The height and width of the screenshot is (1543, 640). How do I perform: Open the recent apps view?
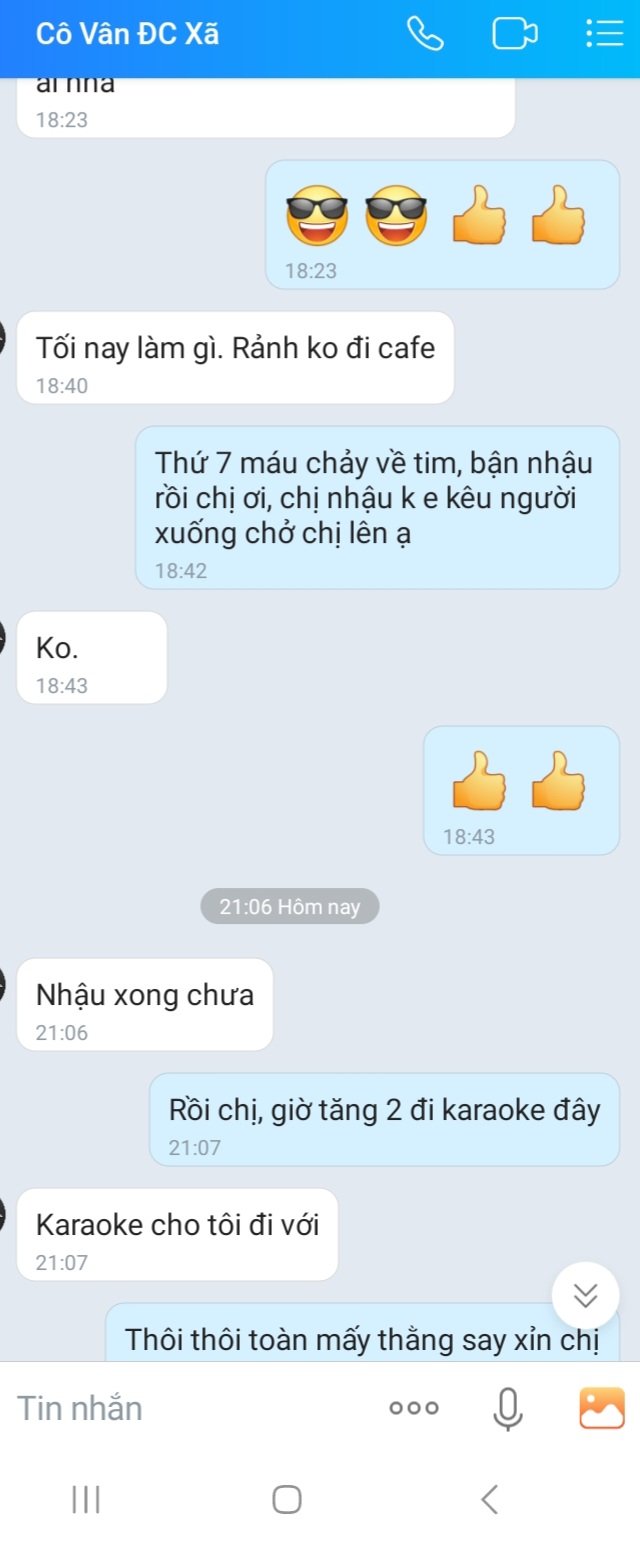pyautogui.click(x=86, y=1499)
